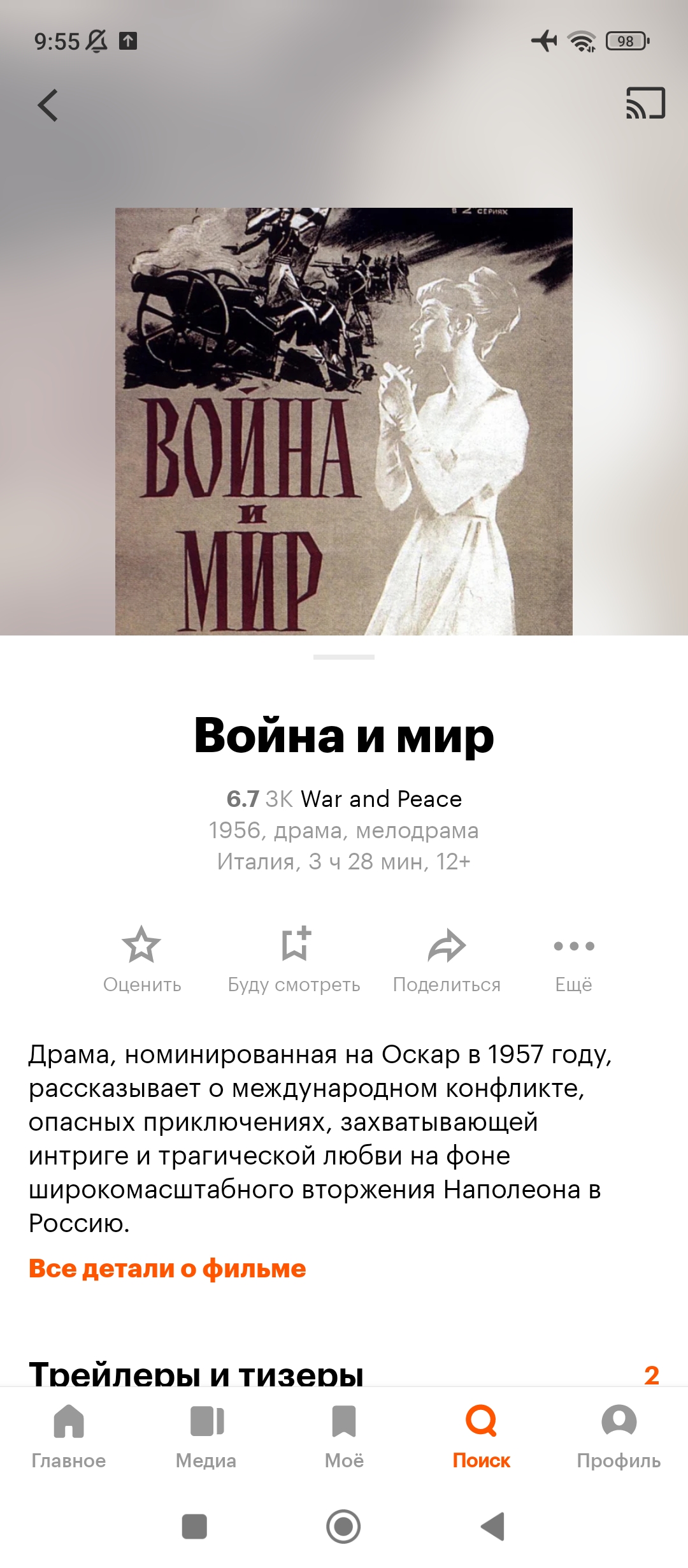
Task: Open the cast to device icon
Action: point(645,103)
